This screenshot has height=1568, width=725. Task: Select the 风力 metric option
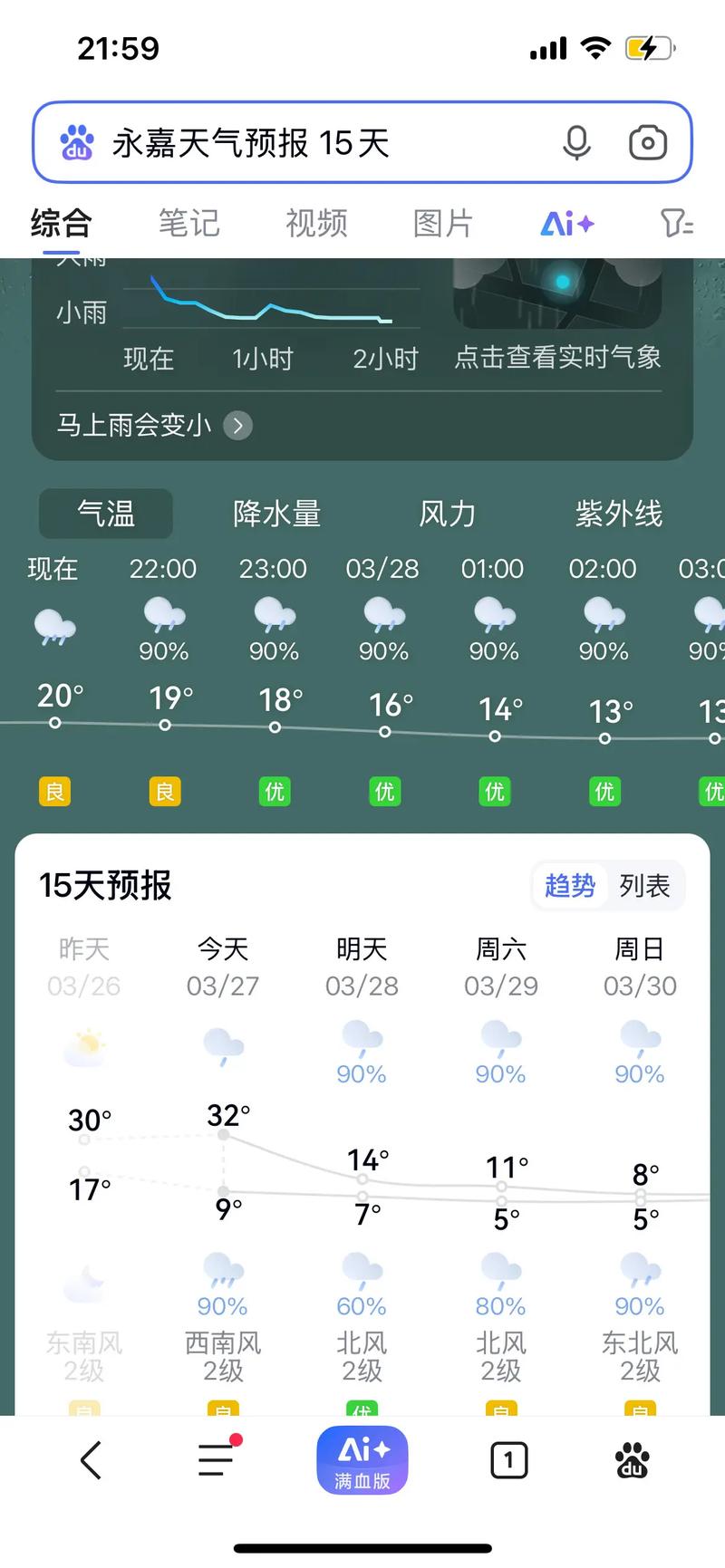[x=447, y=514]
